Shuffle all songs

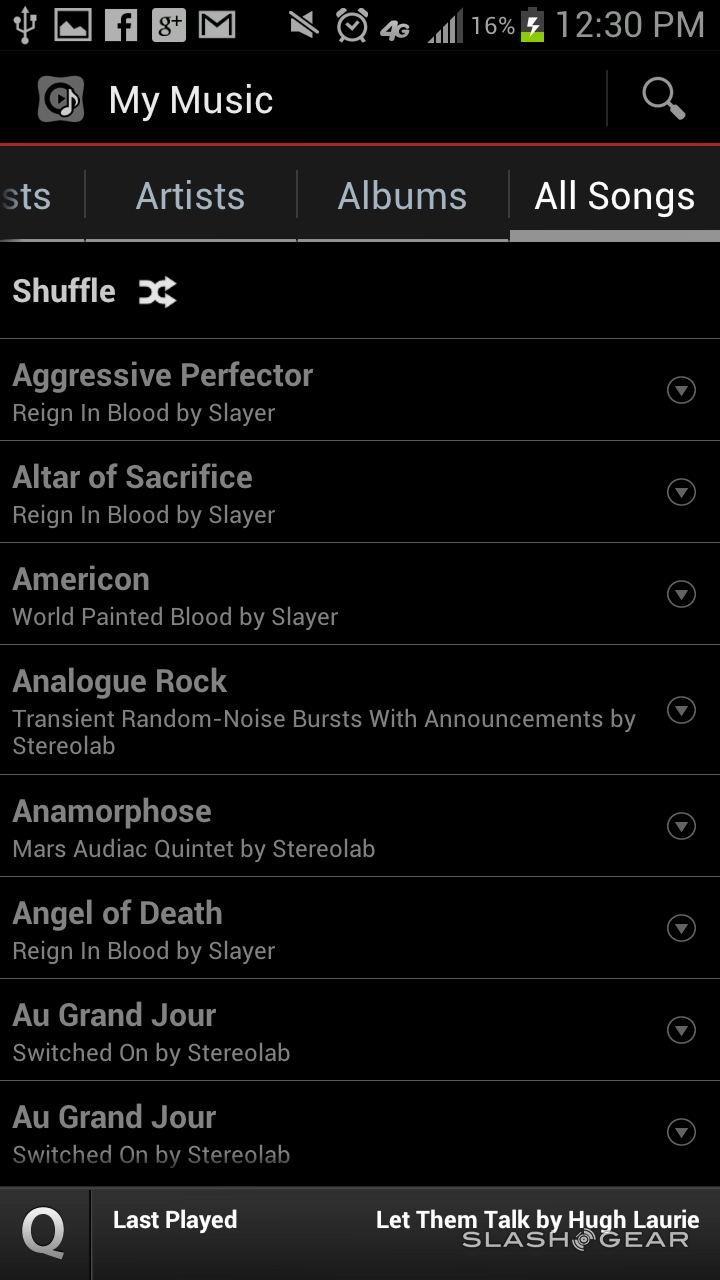coord(94,291)
